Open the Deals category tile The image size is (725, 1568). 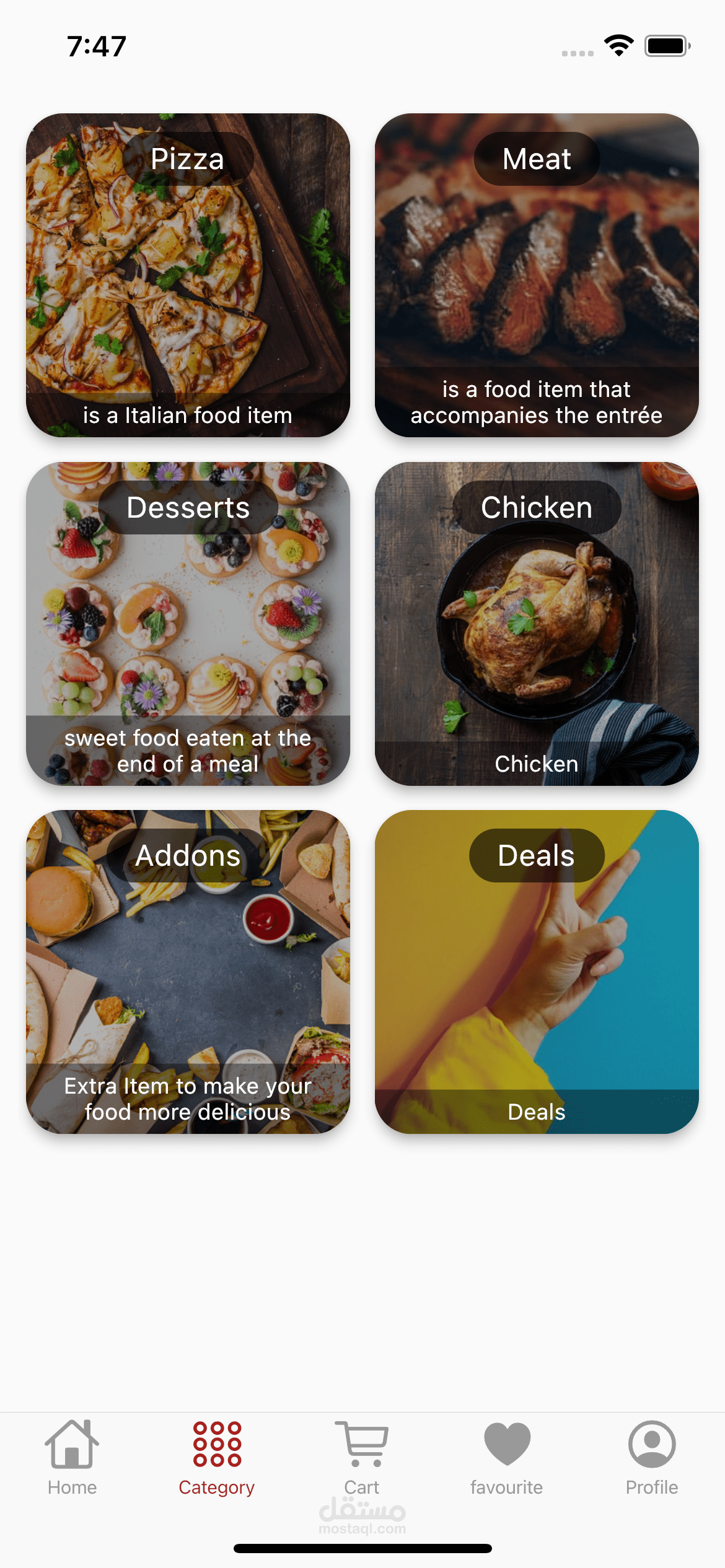click(537, 972)
